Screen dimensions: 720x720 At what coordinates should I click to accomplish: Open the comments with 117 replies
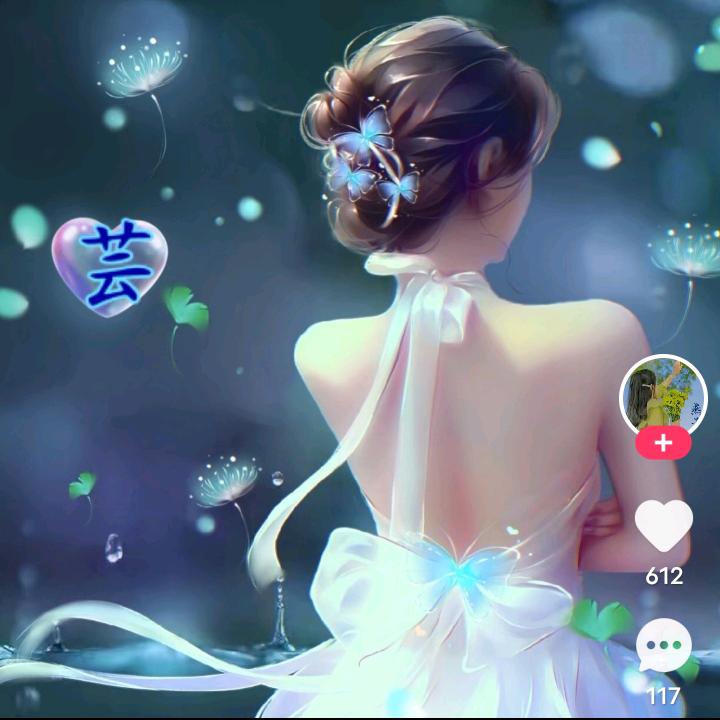tap(663, 647)
